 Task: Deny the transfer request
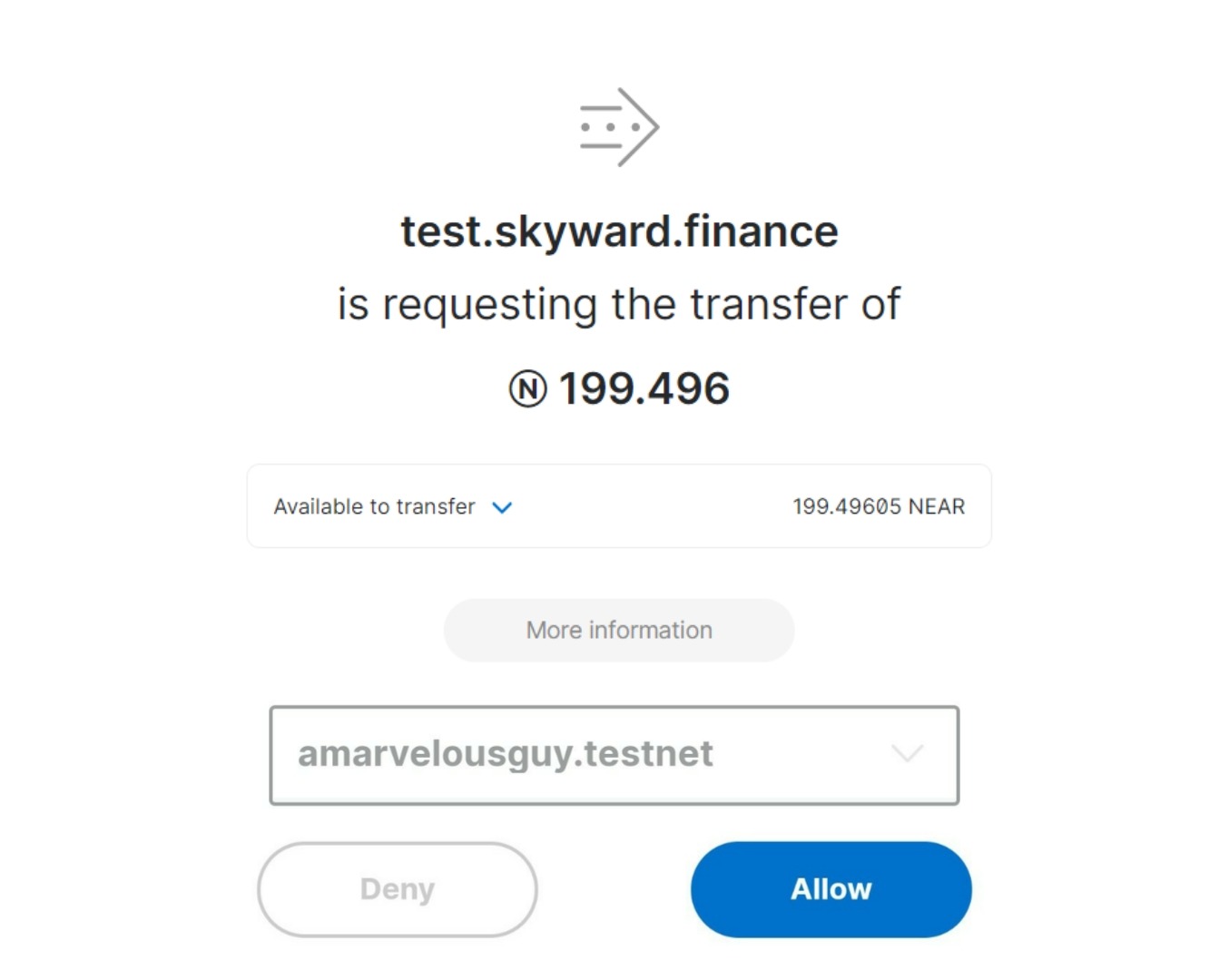pos(398,889)
